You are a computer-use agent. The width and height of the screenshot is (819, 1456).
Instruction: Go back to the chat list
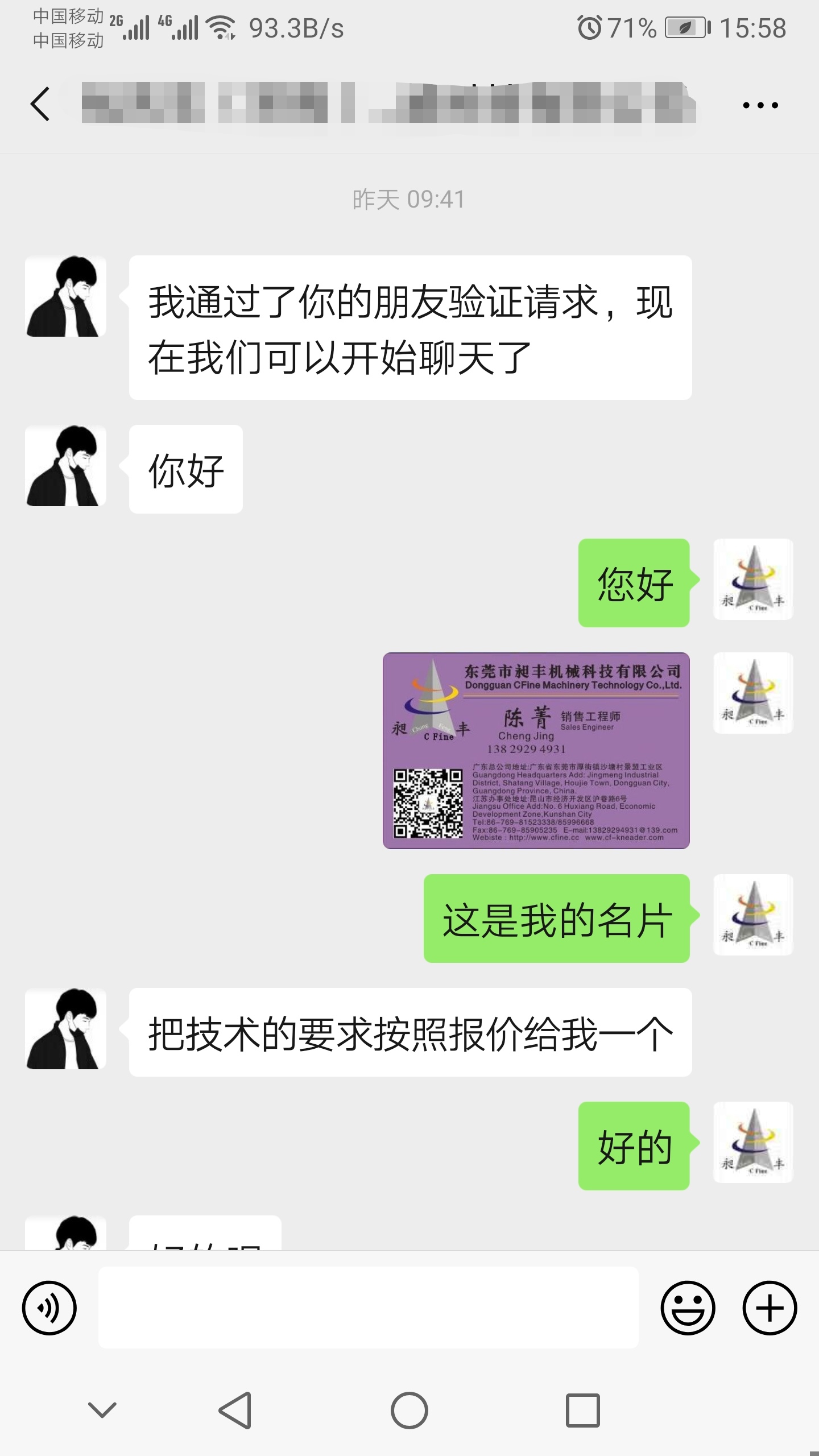pyautogui.click(x=40, y=104)
